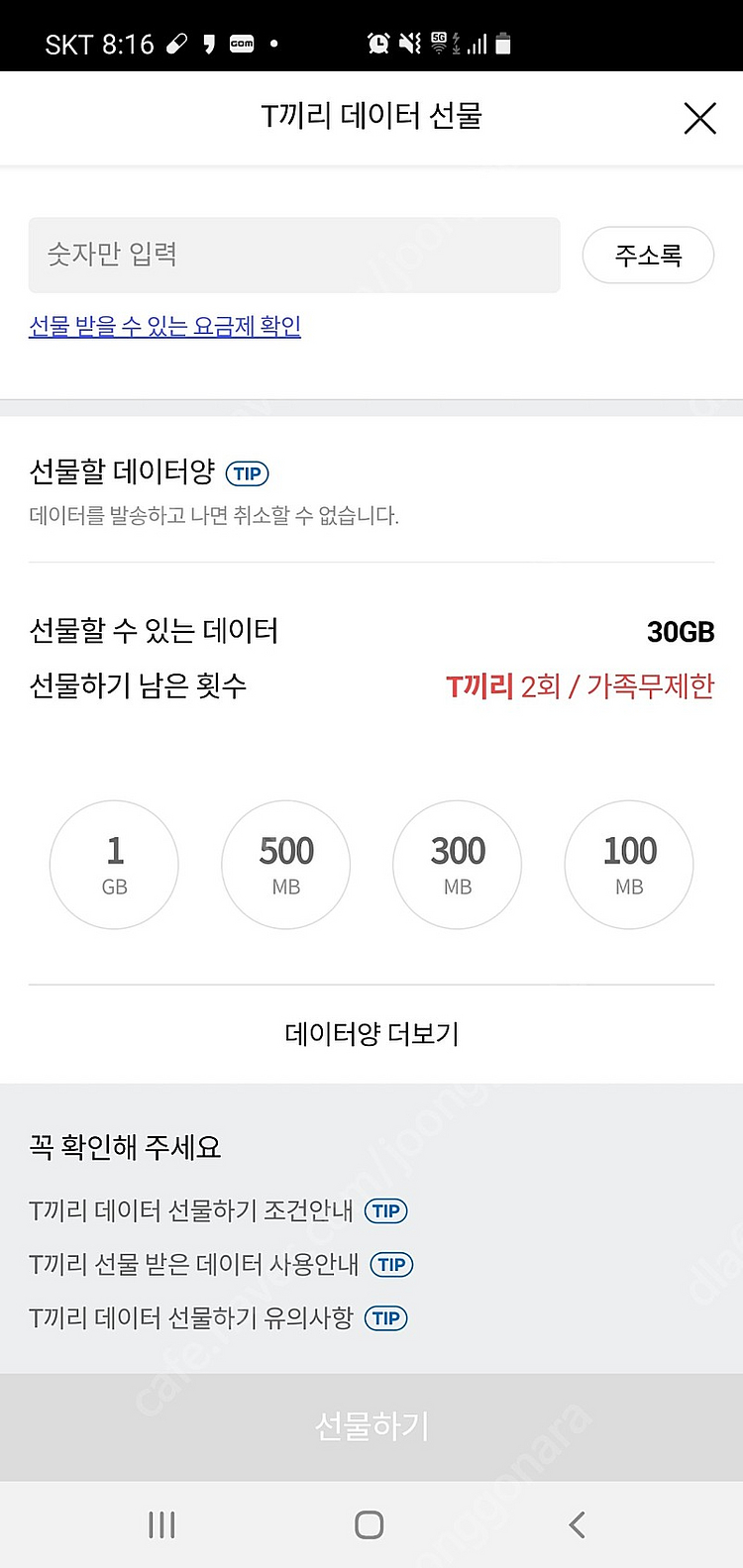Select the 1GB data amount option

click(x=113, y=864)
